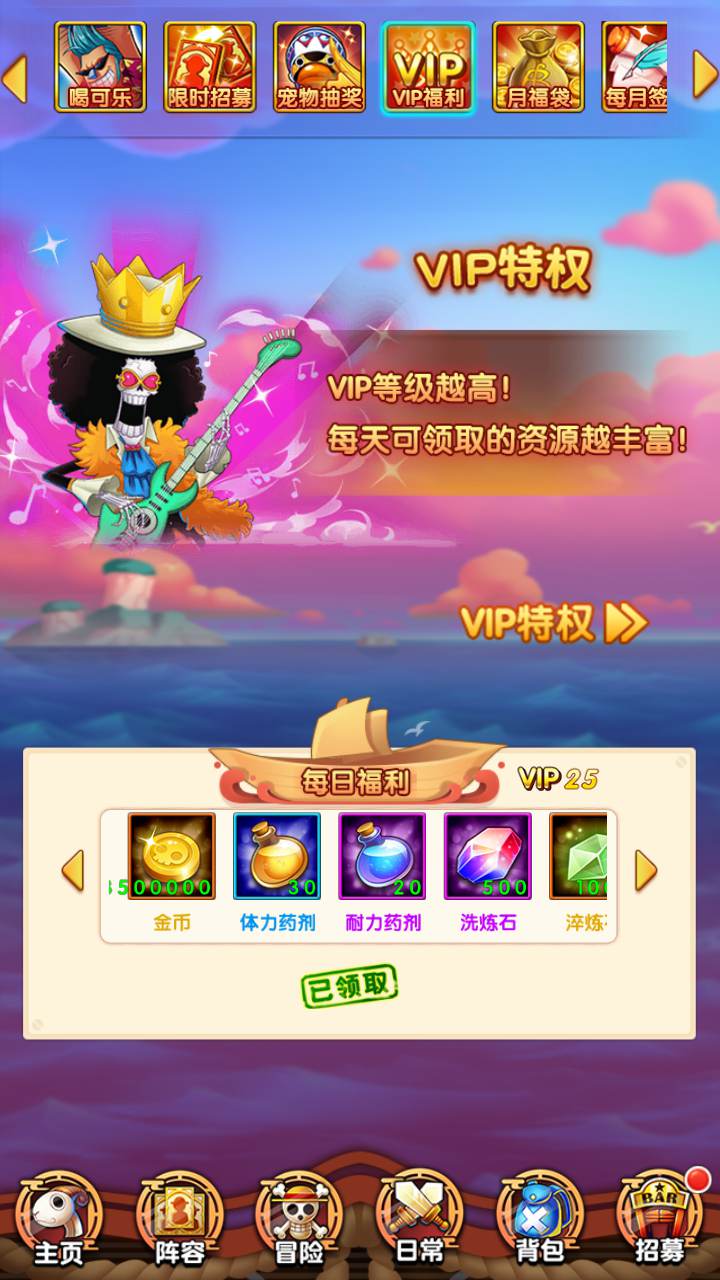This screenshot has width=720, height=1280.
Task: Open the 每月签 event tab
Action: [x=635, y=66]
